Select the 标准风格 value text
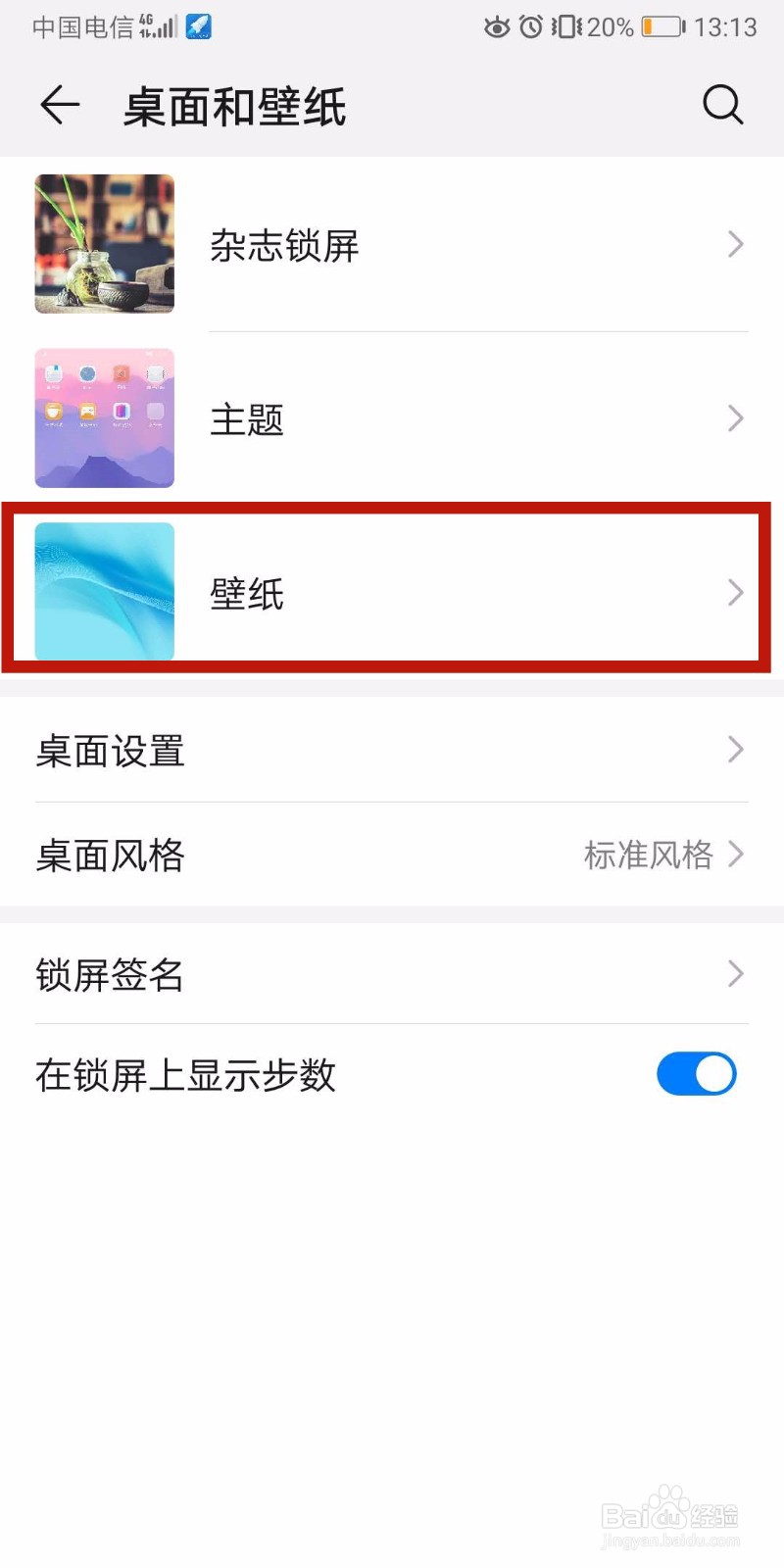This screenshot has width=784, height=1568. point(649,854)
